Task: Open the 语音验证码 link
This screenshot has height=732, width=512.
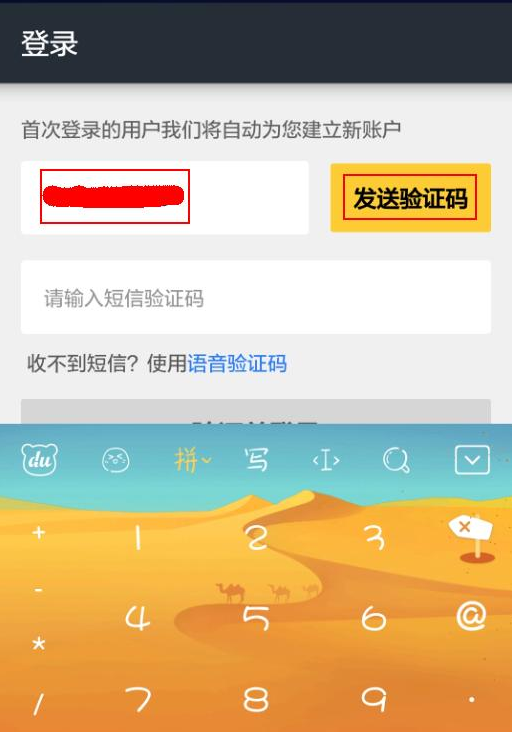Action: click(x=237, y=363)
